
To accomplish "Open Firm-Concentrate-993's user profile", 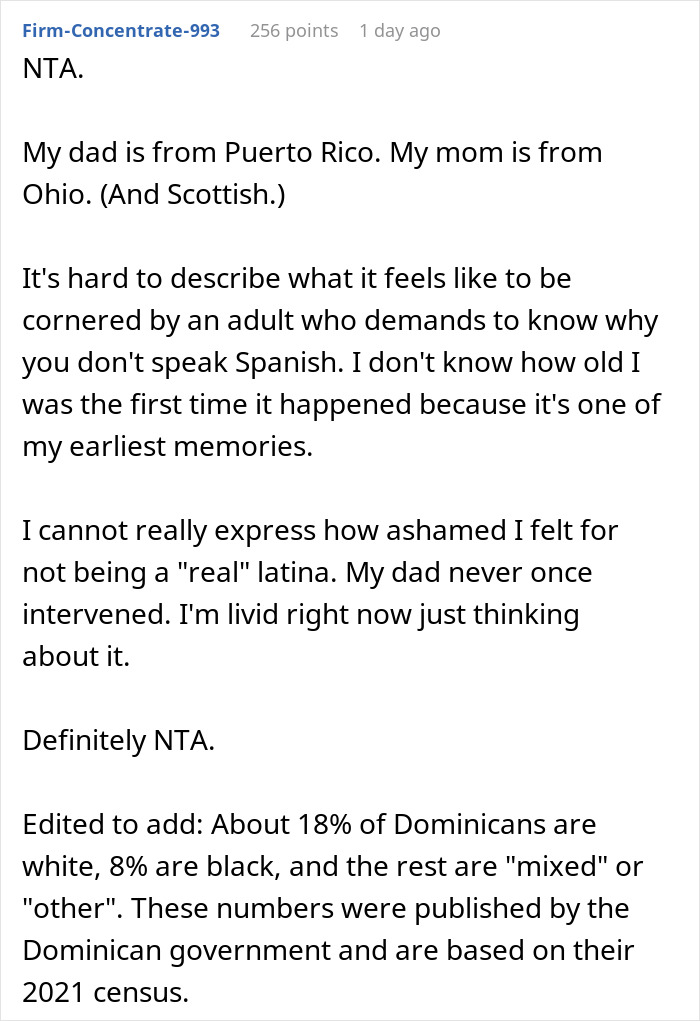I will click(120, 31).
